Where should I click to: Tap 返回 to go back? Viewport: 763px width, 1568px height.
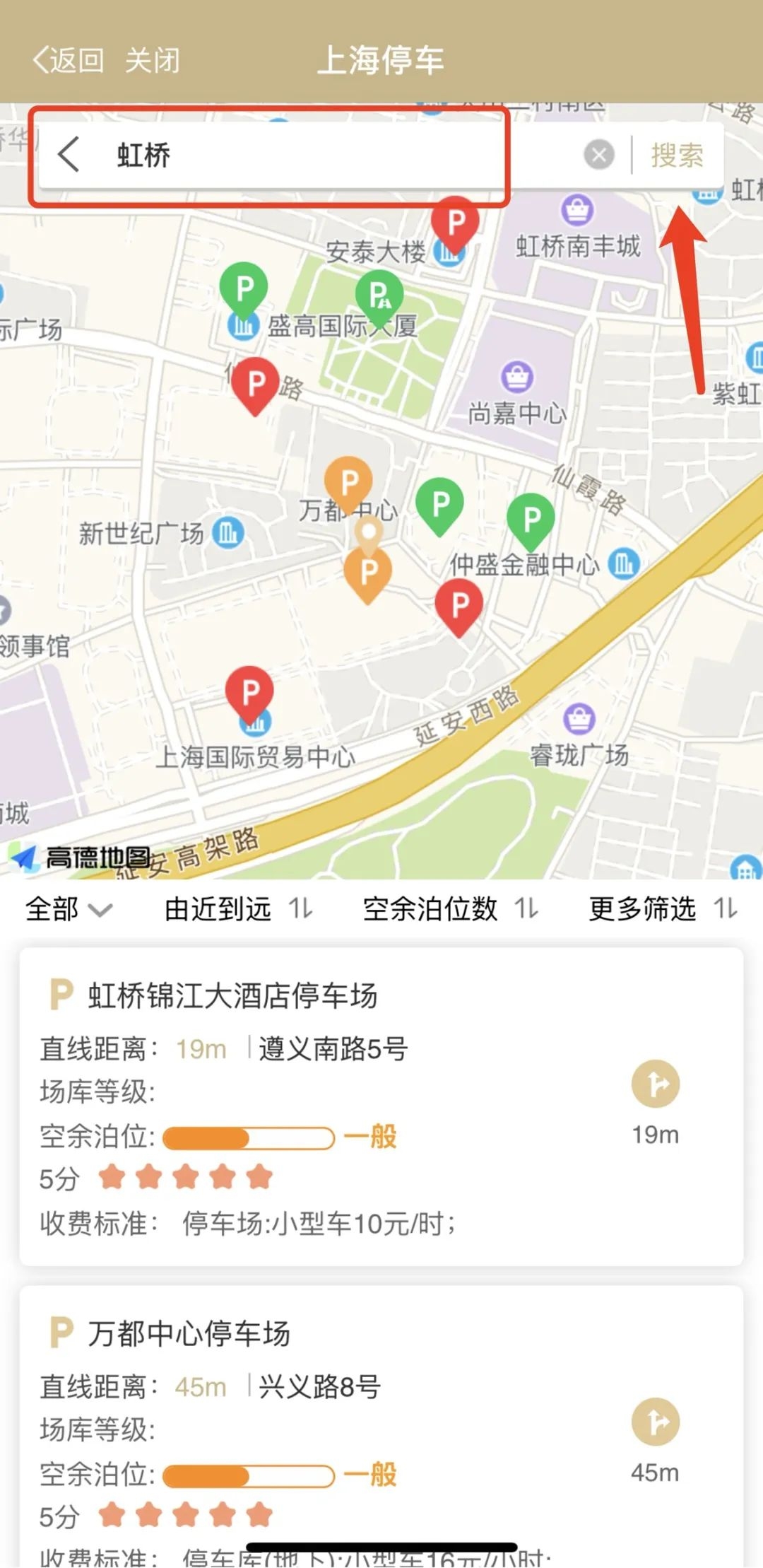pos(69,60)
